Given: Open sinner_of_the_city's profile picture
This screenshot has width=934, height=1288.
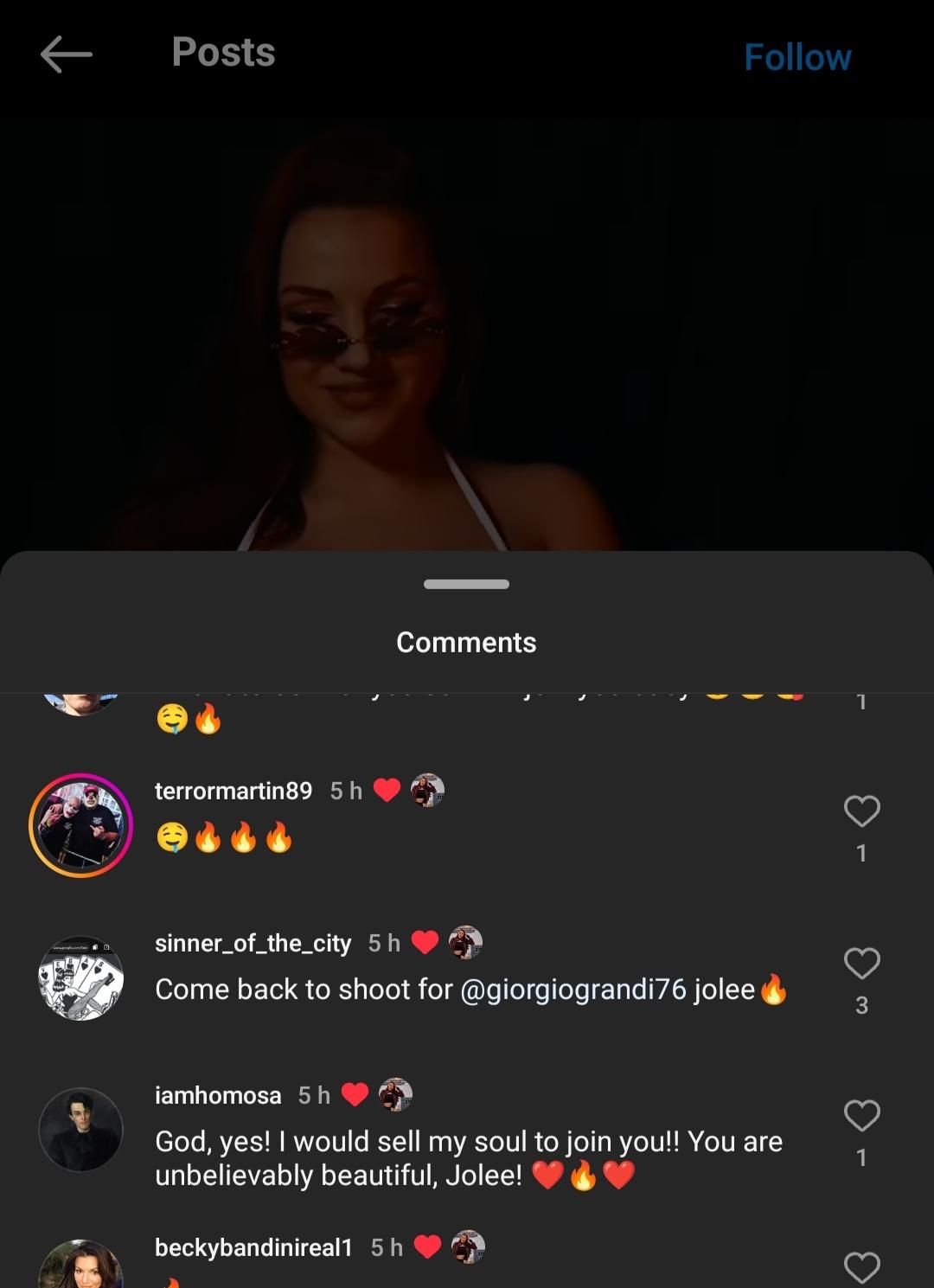Looking at the screenshot, I should (x=80, y=977).
